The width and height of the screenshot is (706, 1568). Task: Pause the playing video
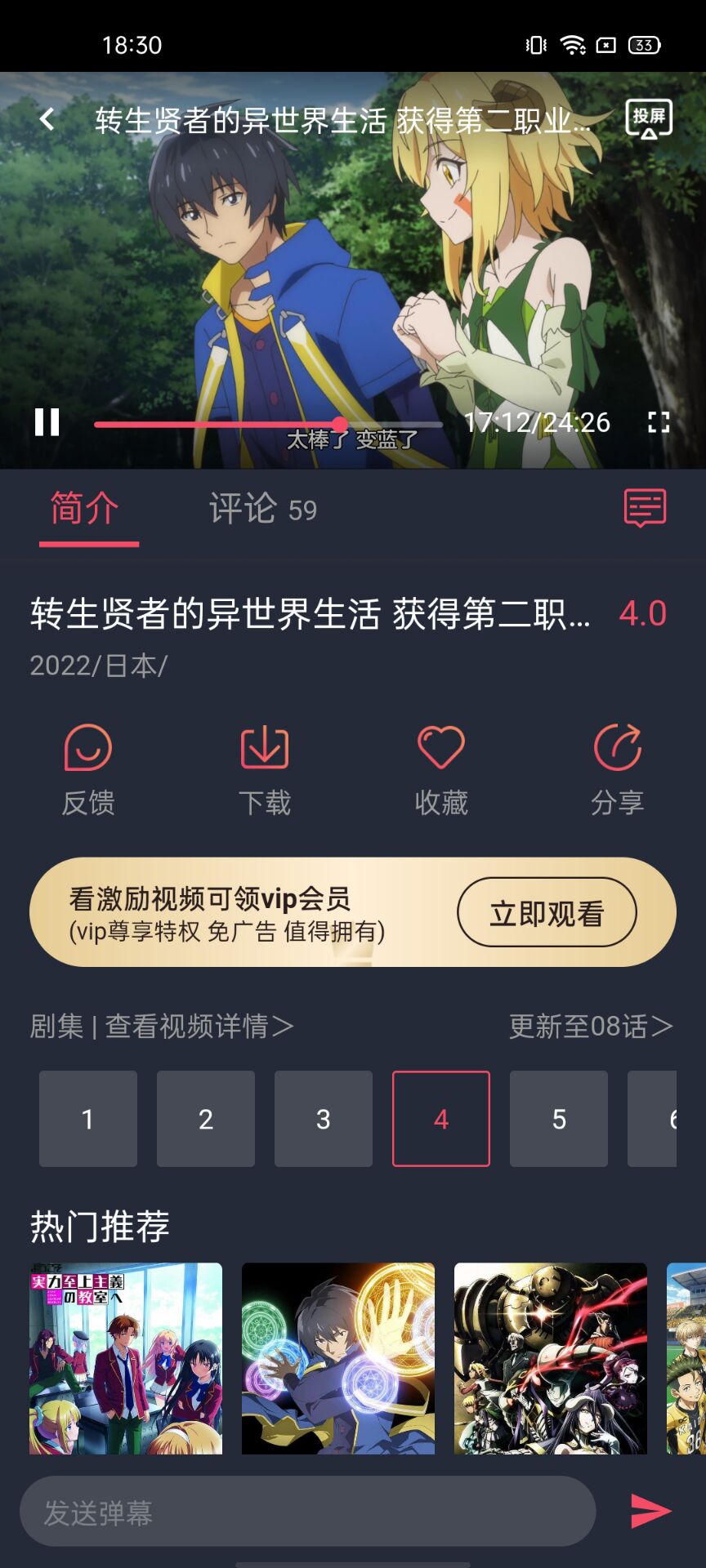coord(47,422)
